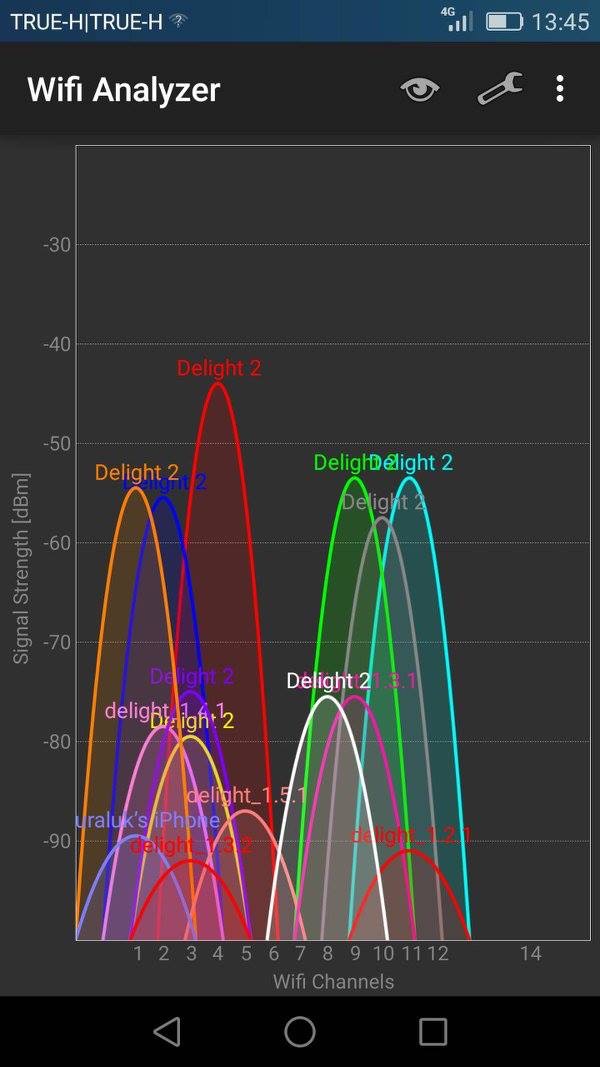Screen dimensions: 600x1067
Task: Open the wrench settings tool
Action: pyautogui.click(x=500, y=88)
